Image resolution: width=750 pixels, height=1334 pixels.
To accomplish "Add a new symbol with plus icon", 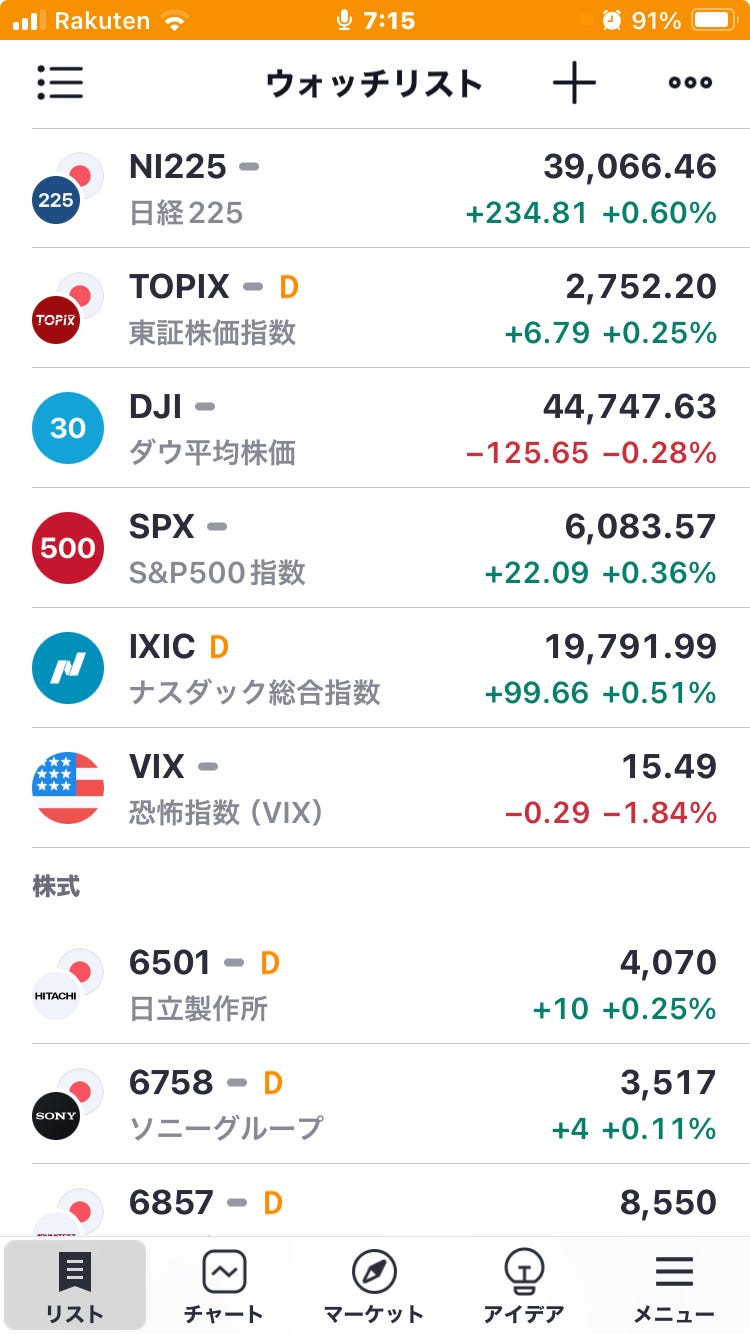I will tap(574, 83).
